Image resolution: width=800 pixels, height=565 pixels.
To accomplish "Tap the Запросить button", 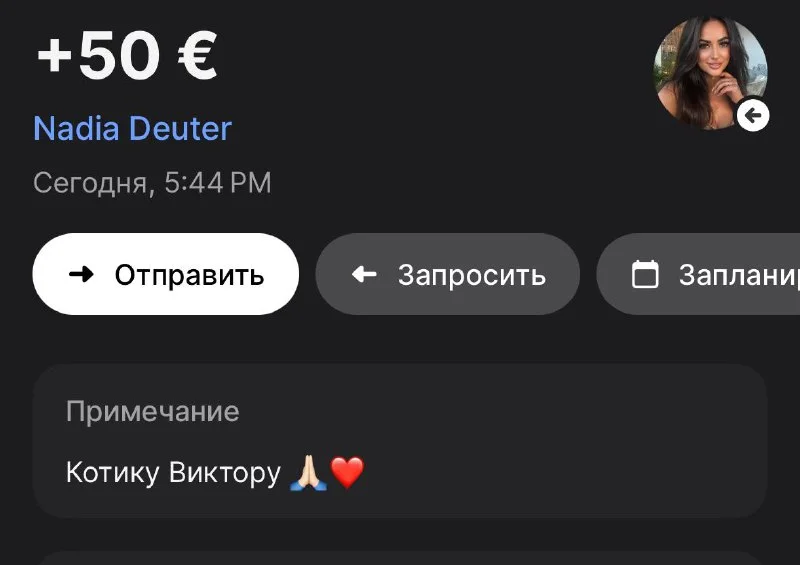I will [447, 274].
